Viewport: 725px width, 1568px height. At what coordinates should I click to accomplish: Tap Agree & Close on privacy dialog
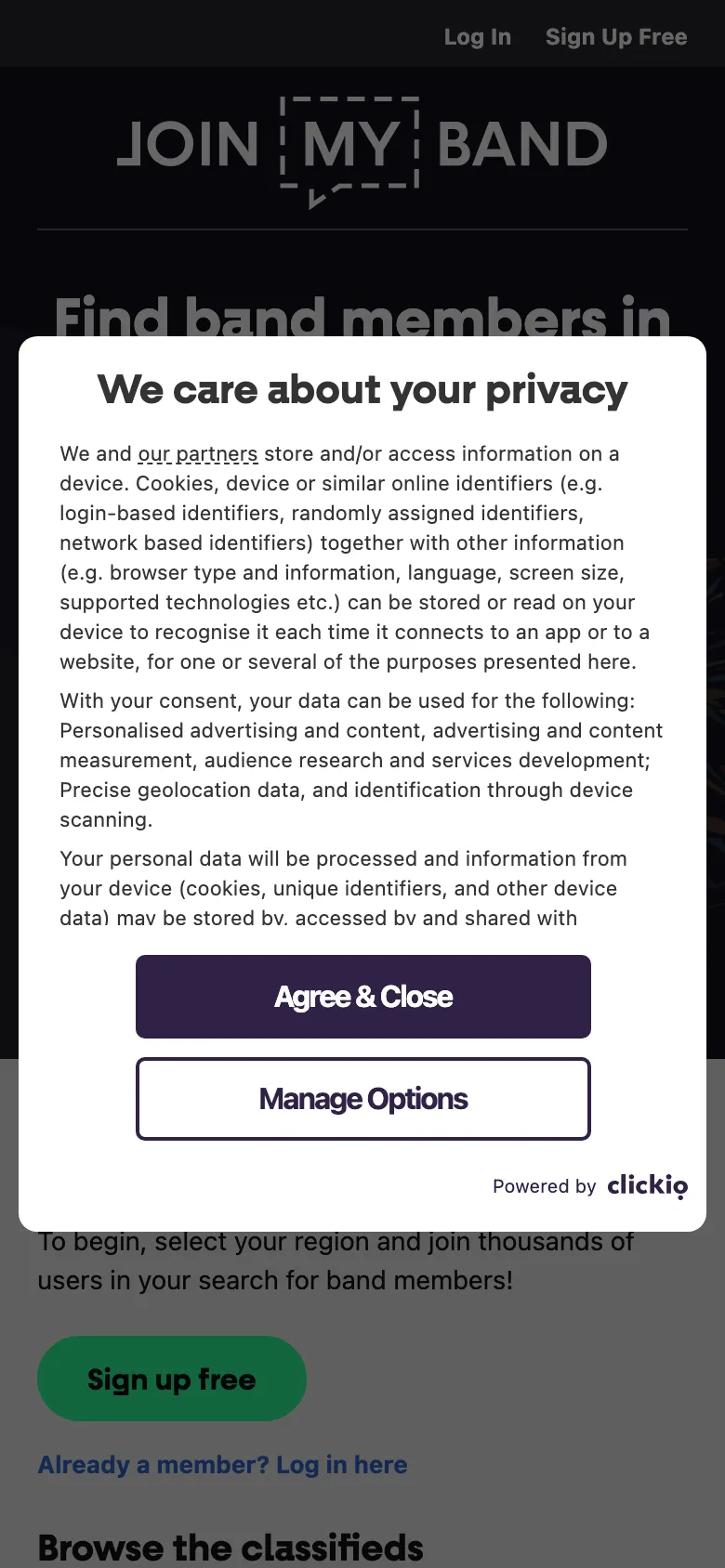coord(363,997)
